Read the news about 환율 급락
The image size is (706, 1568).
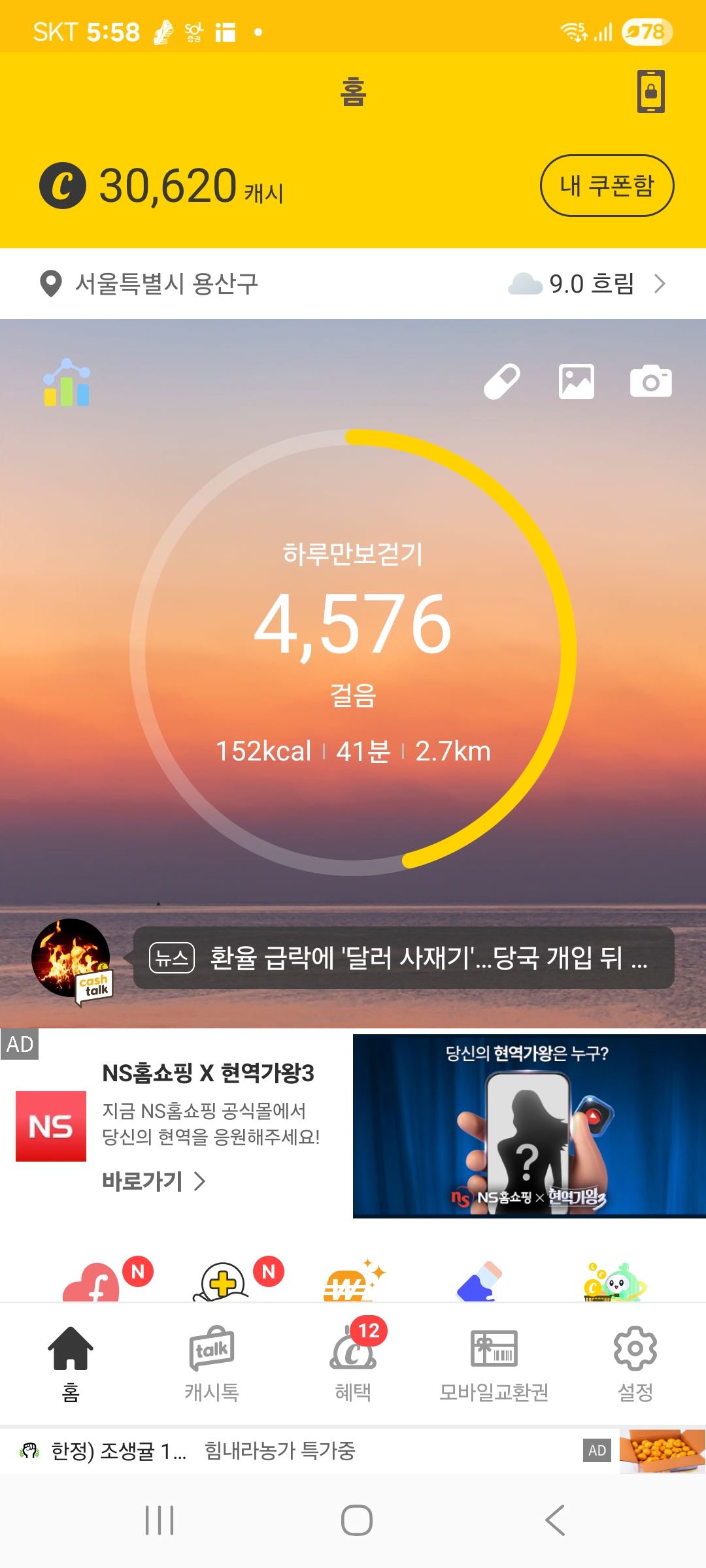tap(403, 958)
